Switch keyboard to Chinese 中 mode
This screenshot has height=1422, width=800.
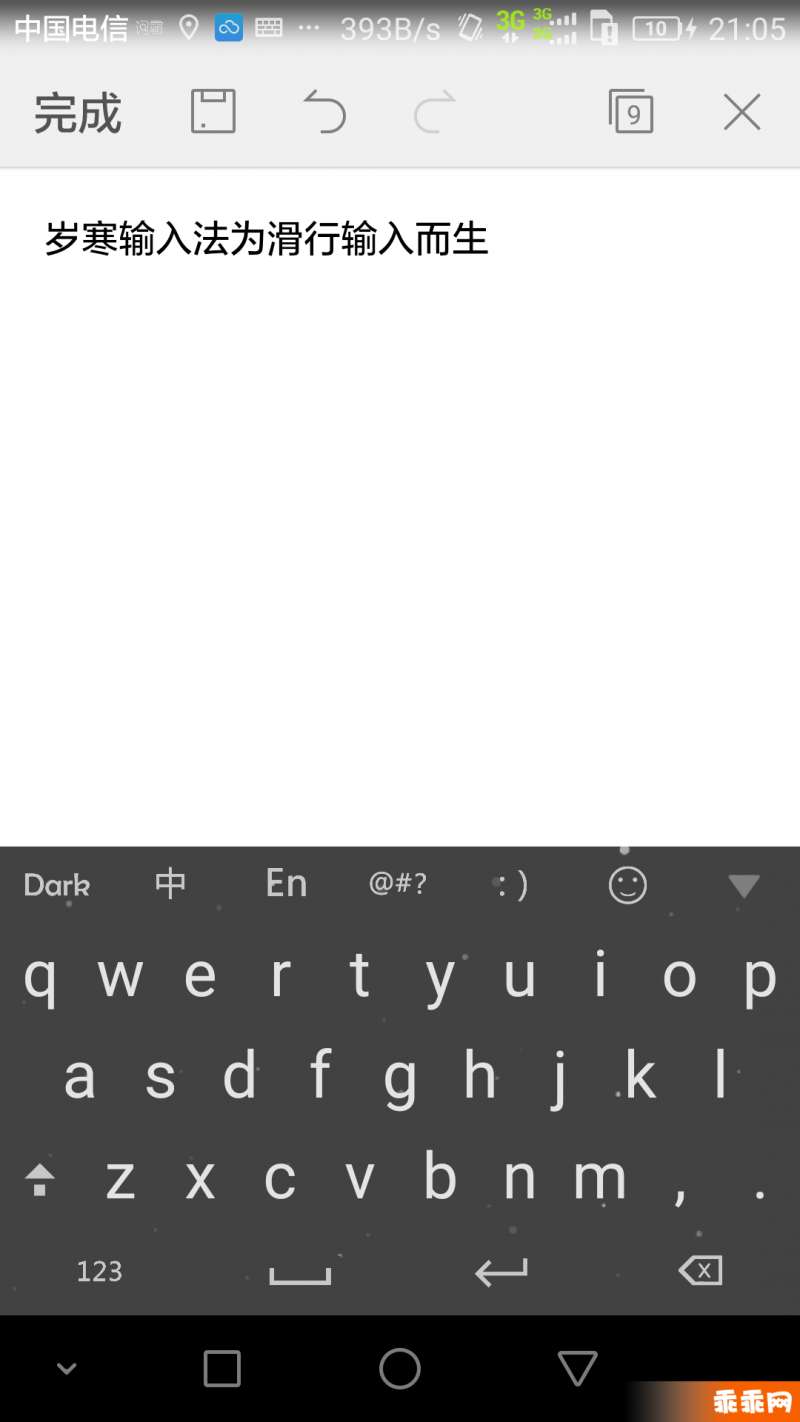pos(171,884)
